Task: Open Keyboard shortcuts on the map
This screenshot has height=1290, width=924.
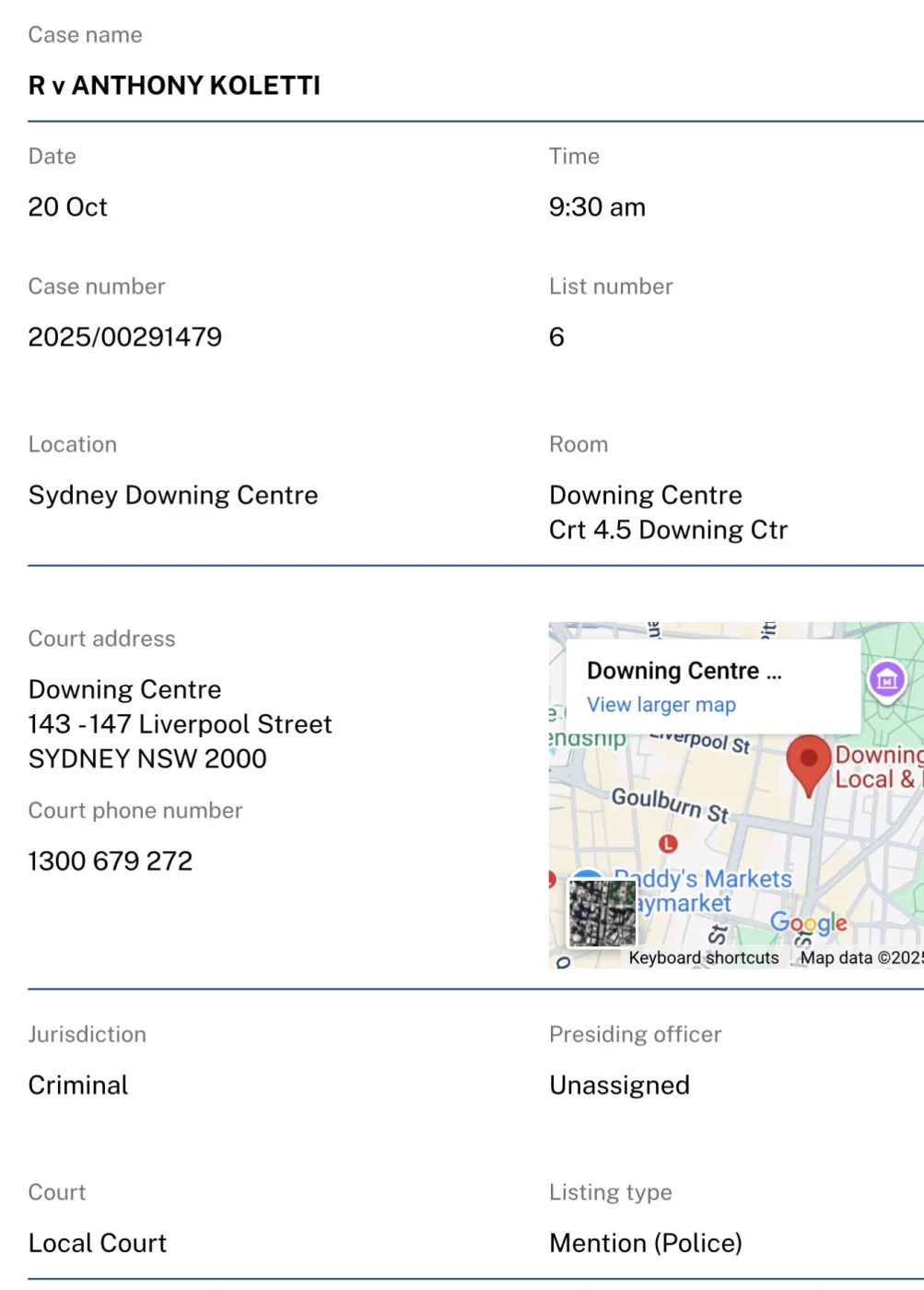Action: point(703,957)
